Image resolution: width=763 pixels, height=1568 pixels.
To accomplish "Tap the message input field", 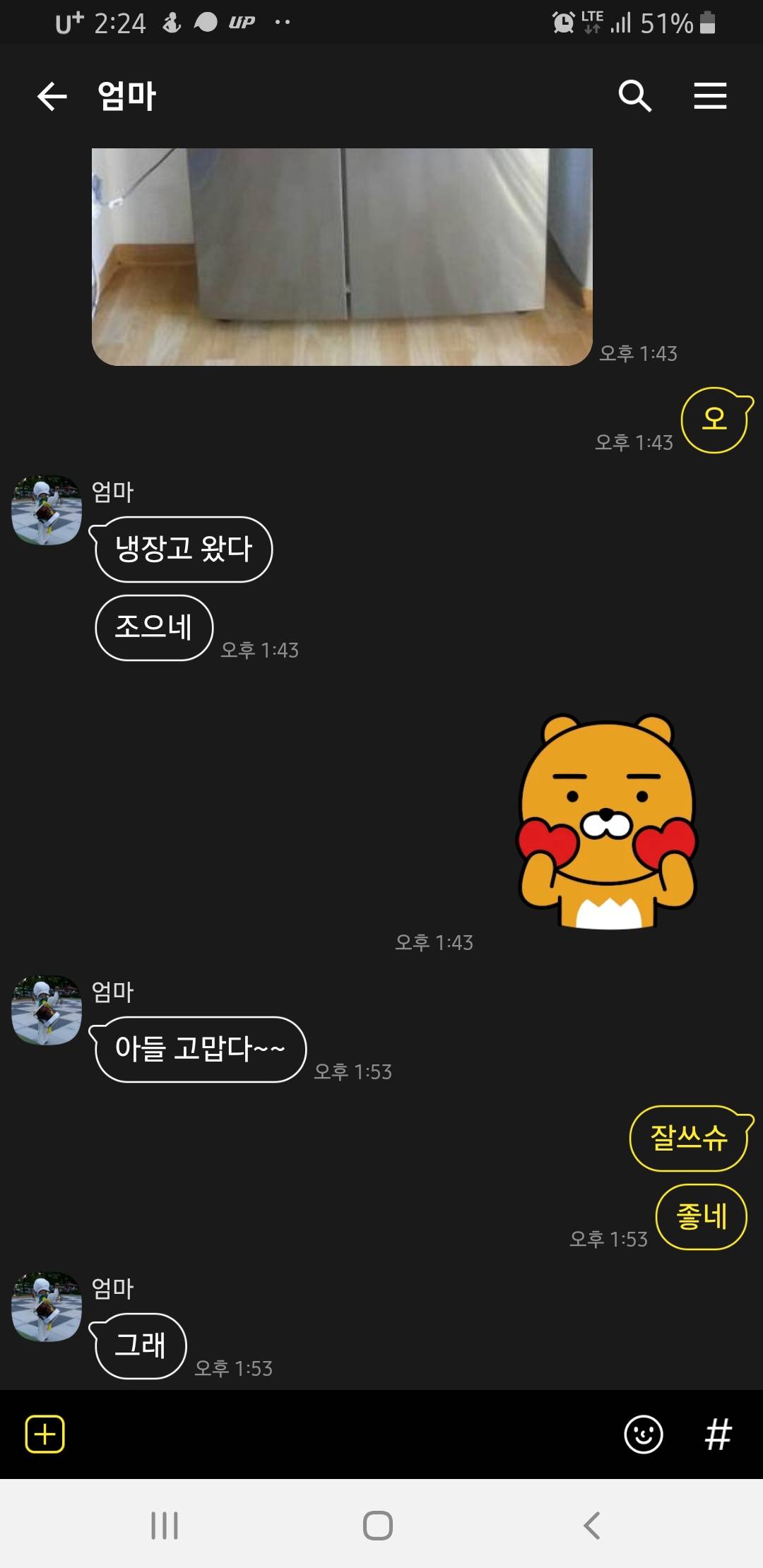I will tap(339, 1435).
